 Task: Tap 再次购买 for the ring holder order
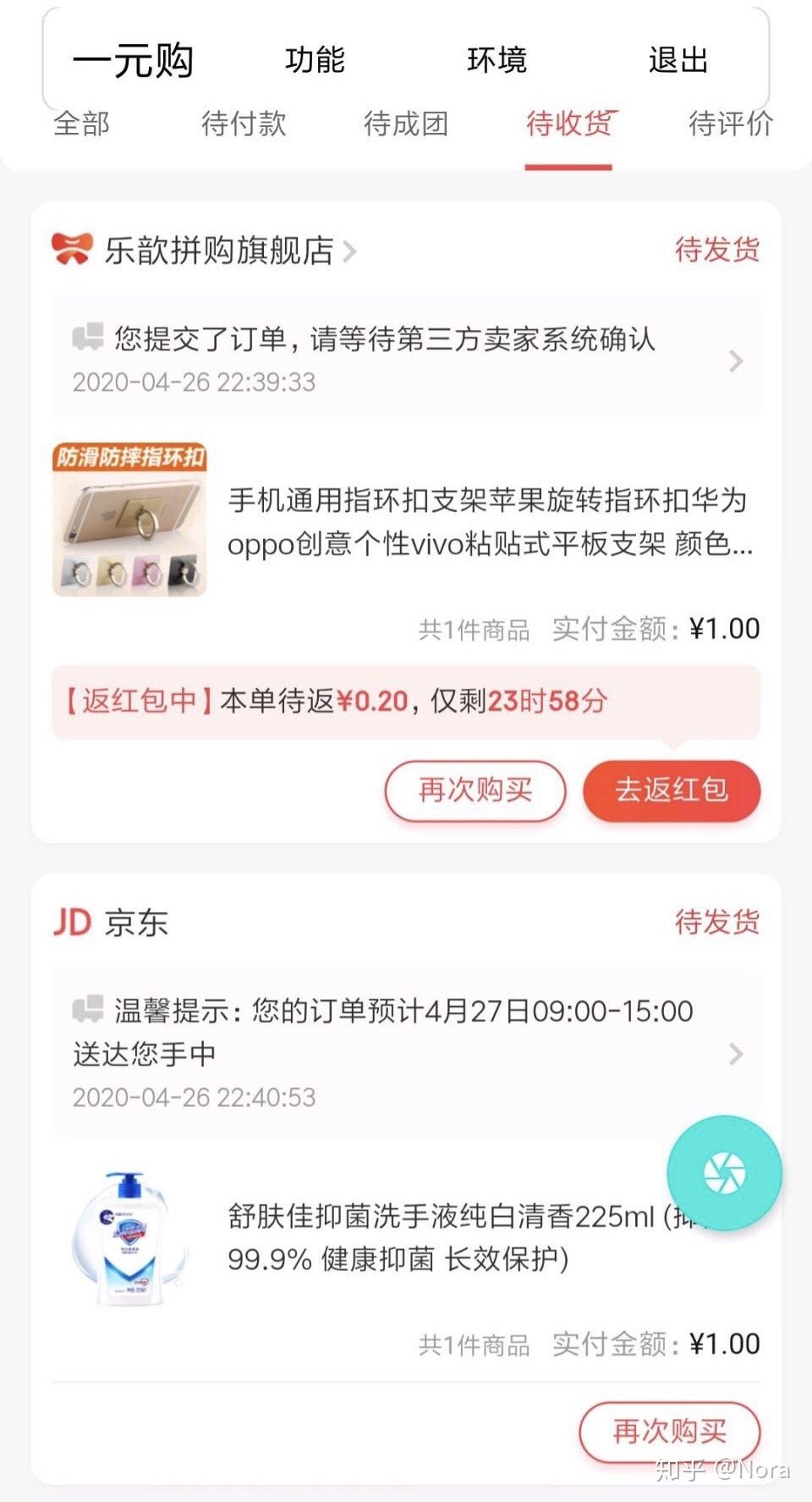coord(475,790)
